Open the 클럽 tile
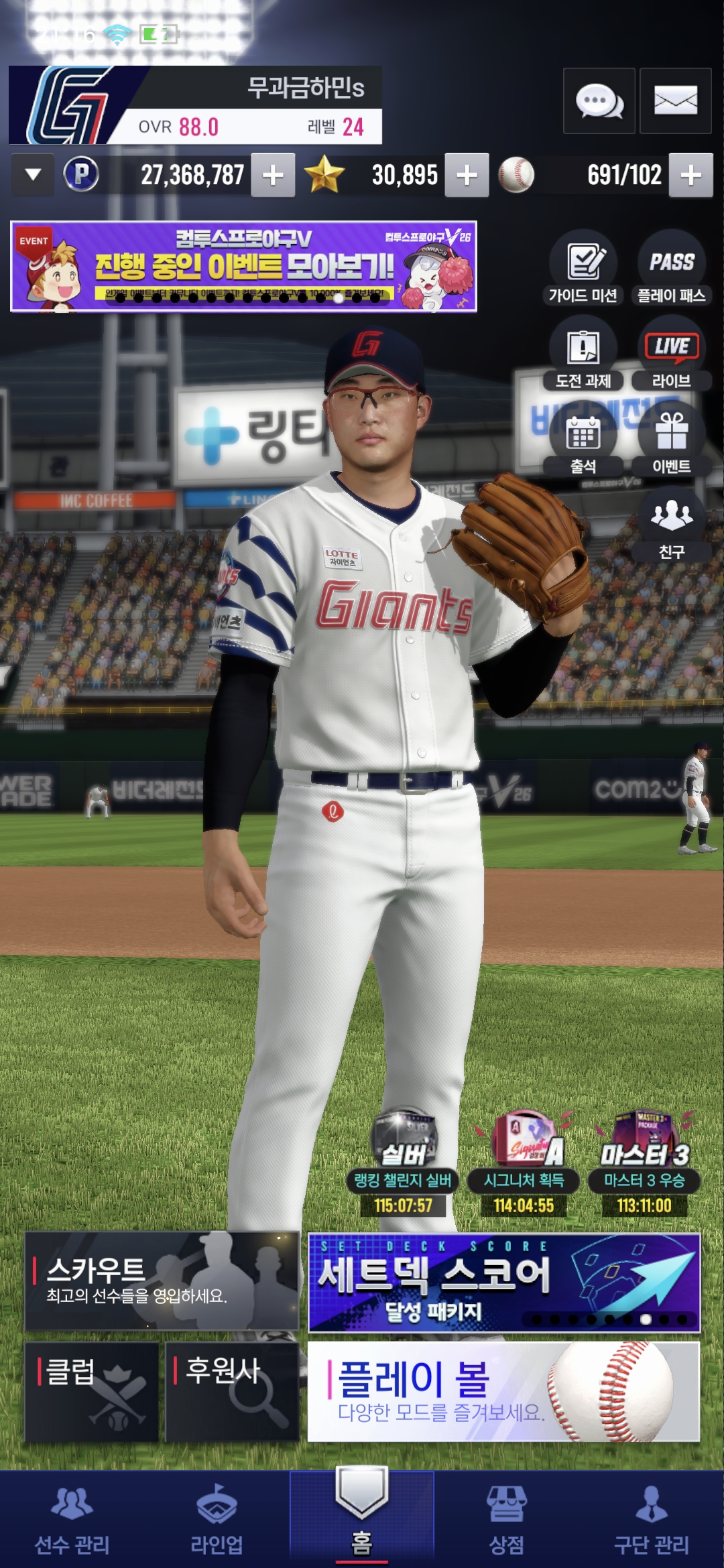 (x=92, y=1392)
